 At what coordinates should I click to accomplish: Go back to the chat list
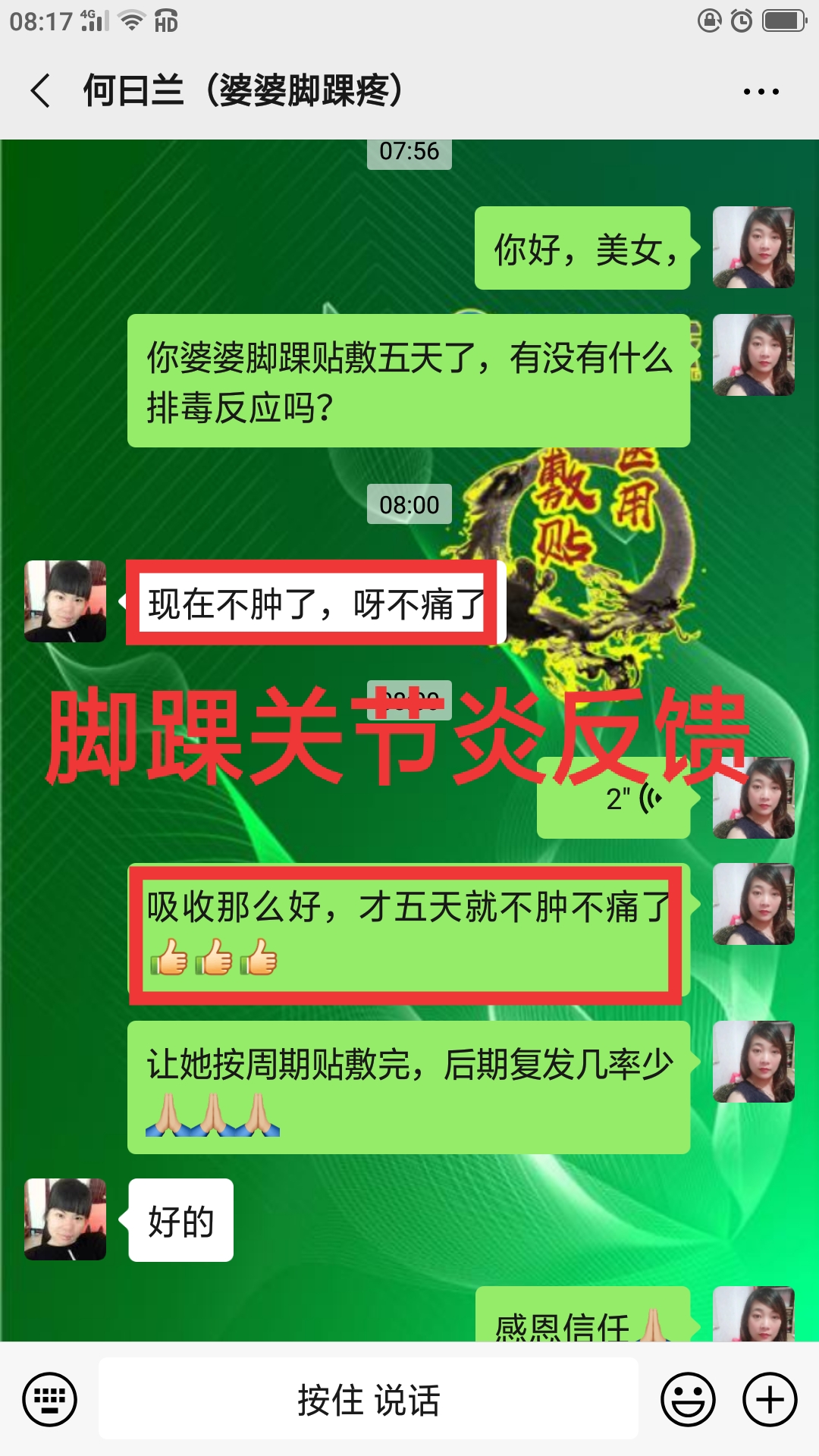41,91
